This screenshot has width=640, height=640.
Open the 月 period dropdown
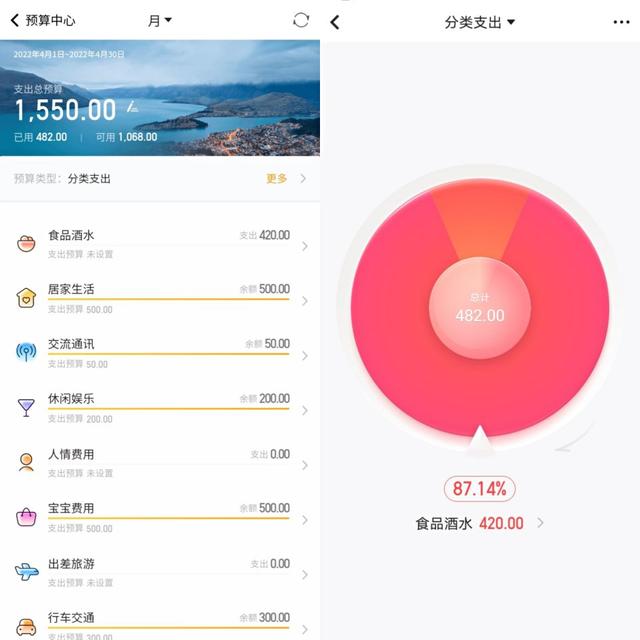click(160, 20)
